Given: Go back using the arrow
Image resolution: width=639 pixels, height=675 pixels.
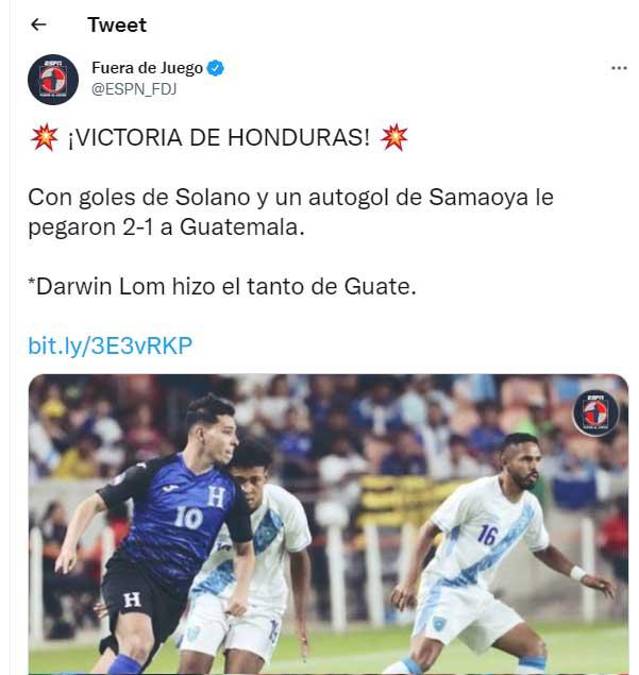Looking at the screenshot, I should point(39,25).
